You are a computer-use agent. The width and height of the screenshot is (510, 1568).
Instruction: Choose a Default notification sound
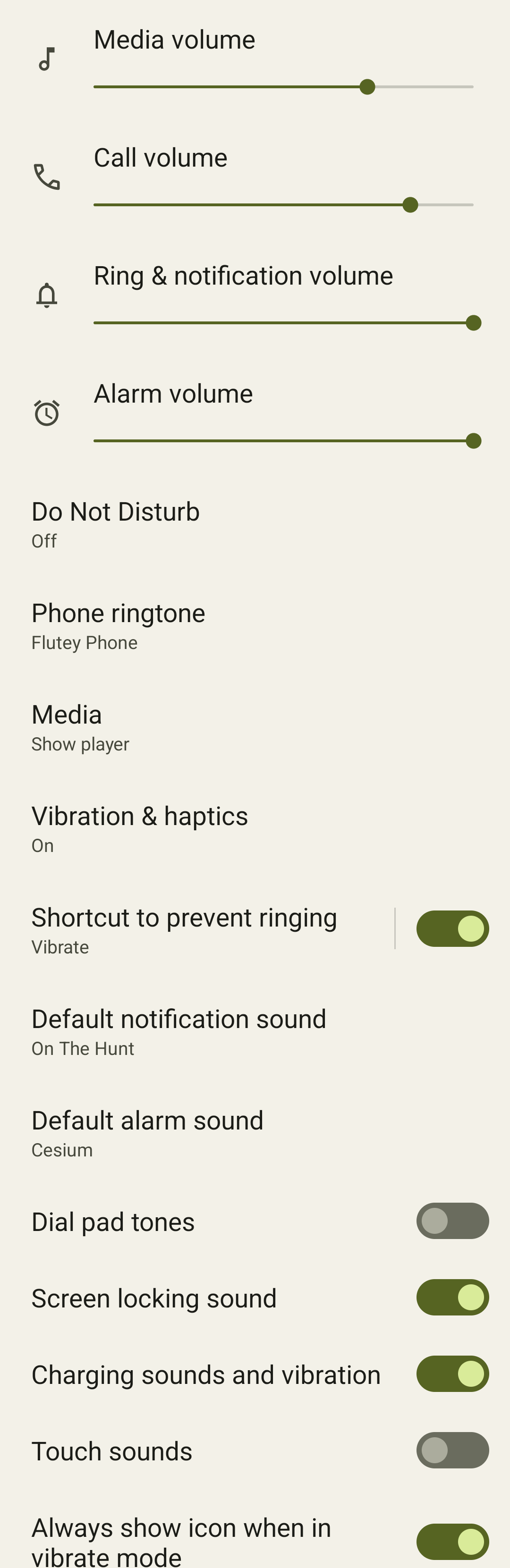coord(178,1032)
